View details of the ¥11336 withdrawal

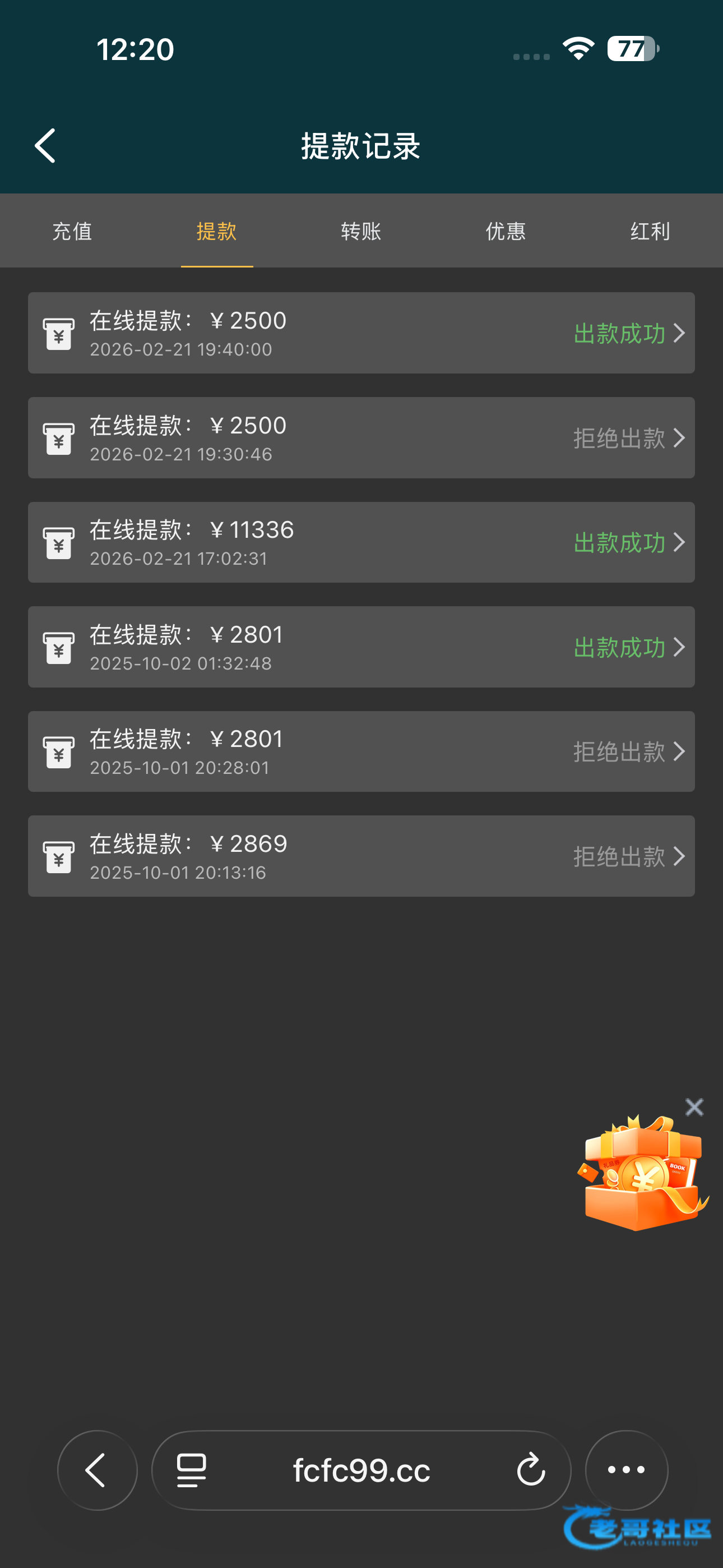(361, 542)
